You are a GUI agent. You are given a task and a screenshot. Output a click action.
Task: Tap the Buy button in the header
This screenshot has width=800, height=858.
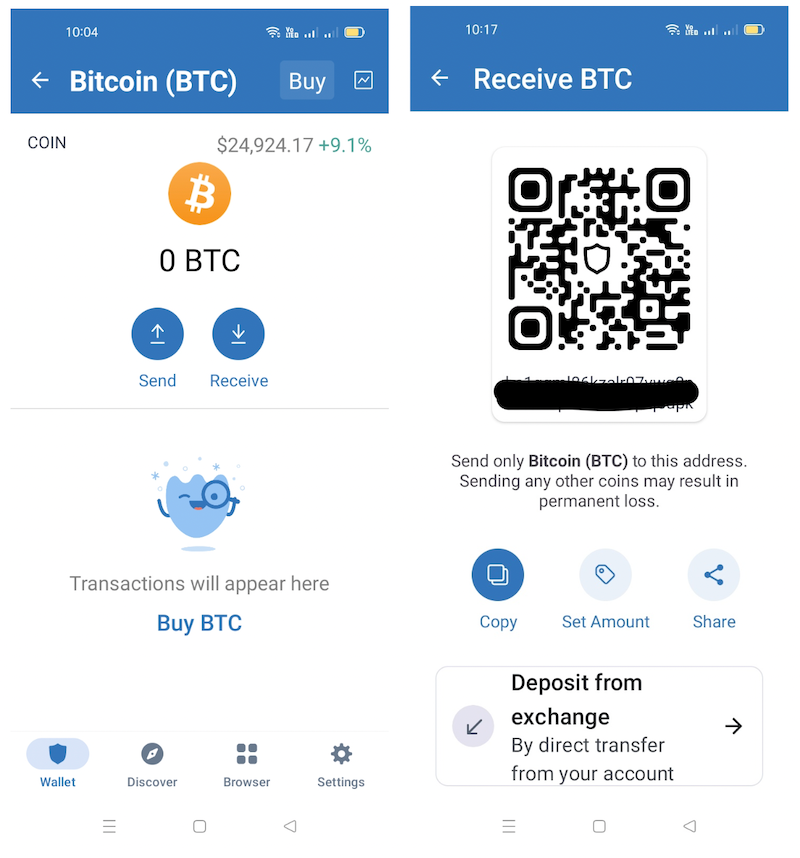pos(307,81)
